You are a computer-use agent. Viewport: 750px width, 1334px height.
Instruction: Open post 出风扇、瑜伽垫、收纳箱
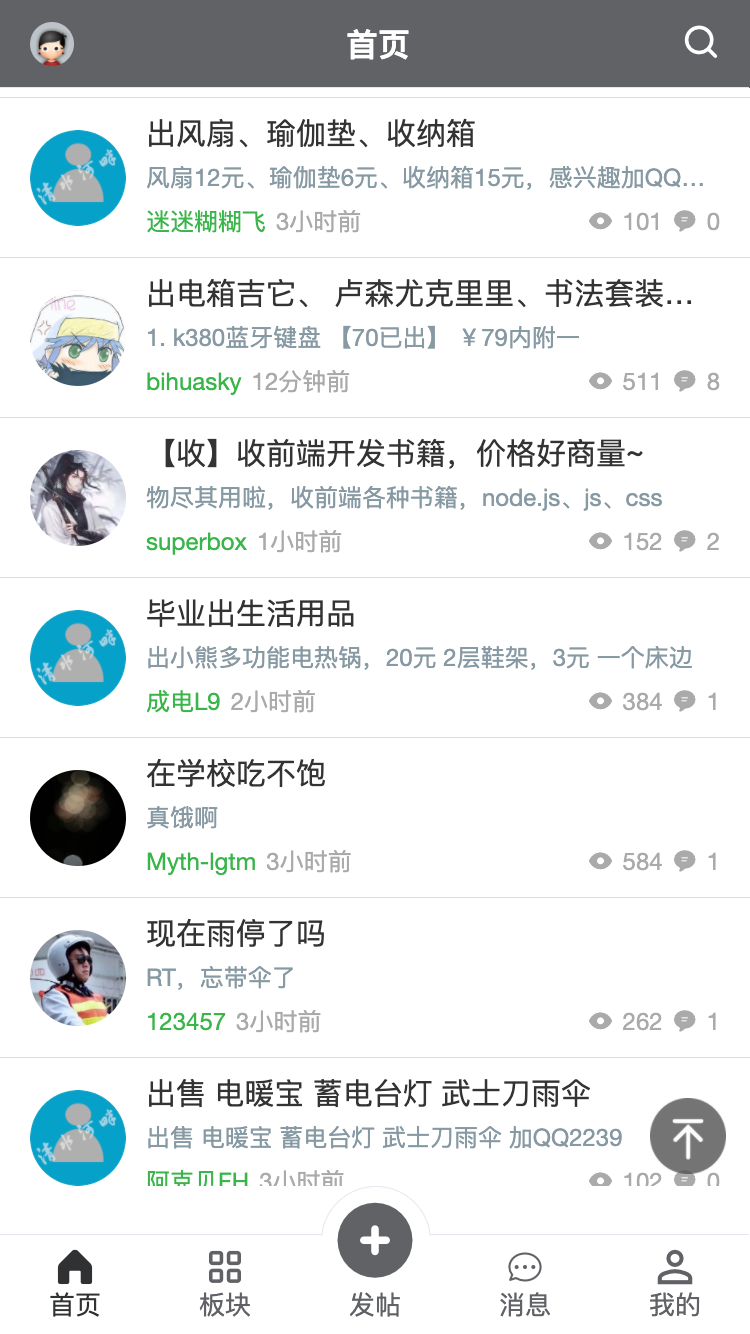375,178
